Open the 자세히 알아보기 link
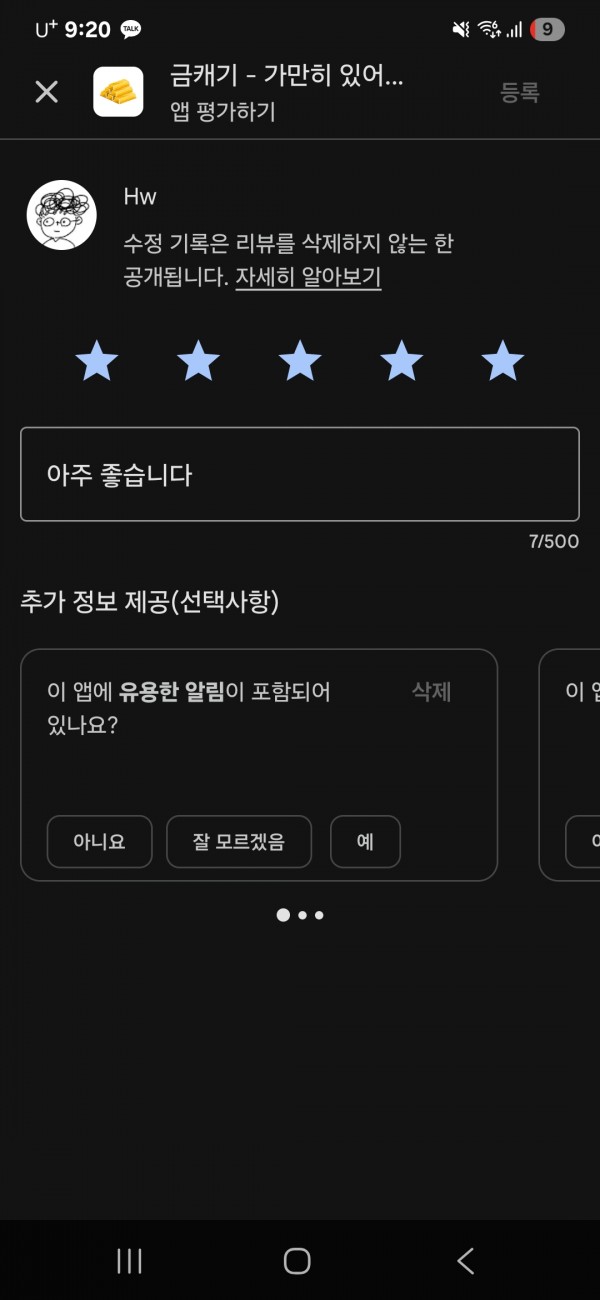 click(x=308, y=277)
